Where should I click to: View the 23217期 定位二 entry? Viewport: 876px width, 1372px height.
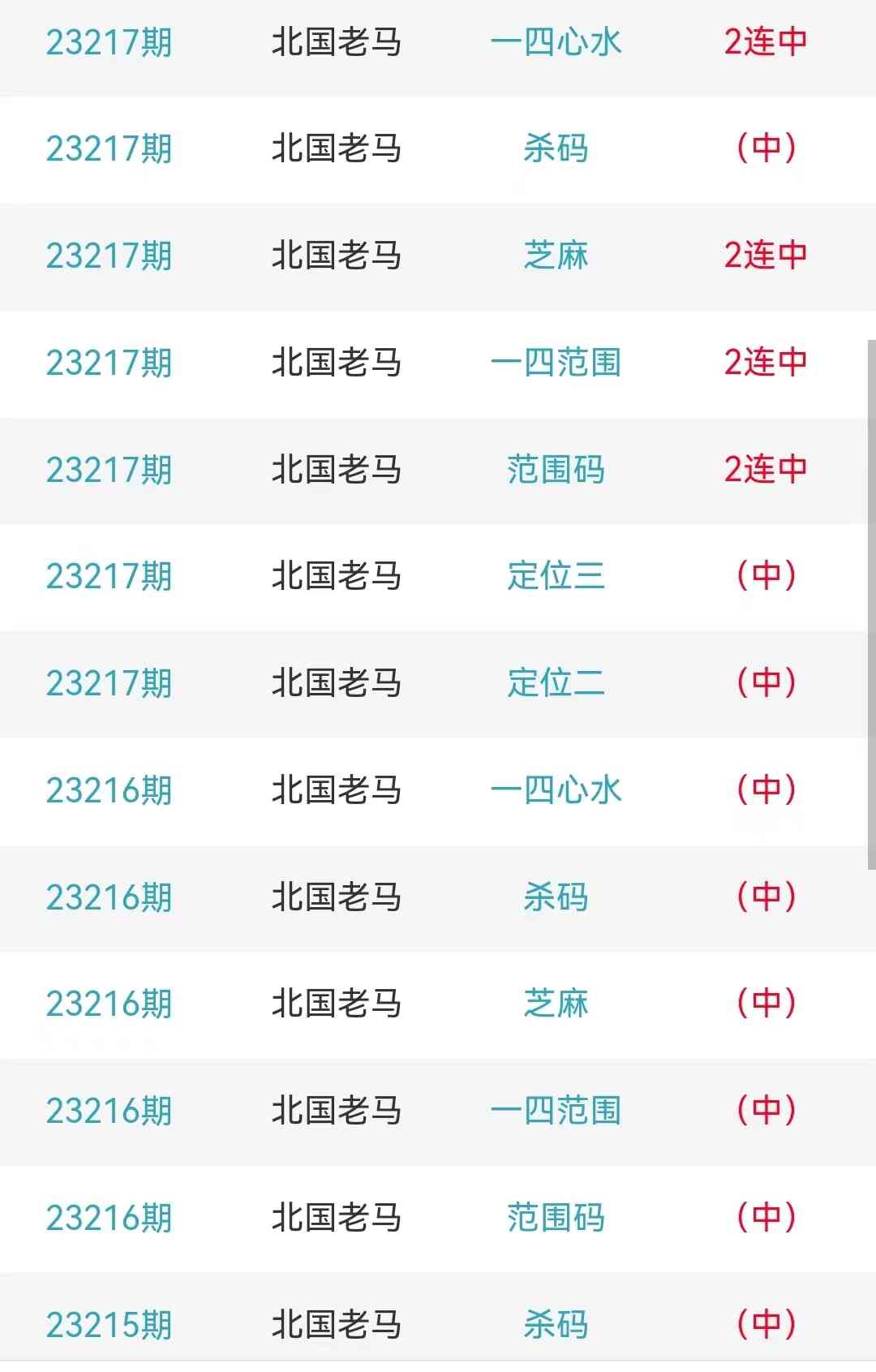pyautogui.click(x=556, y=683)
